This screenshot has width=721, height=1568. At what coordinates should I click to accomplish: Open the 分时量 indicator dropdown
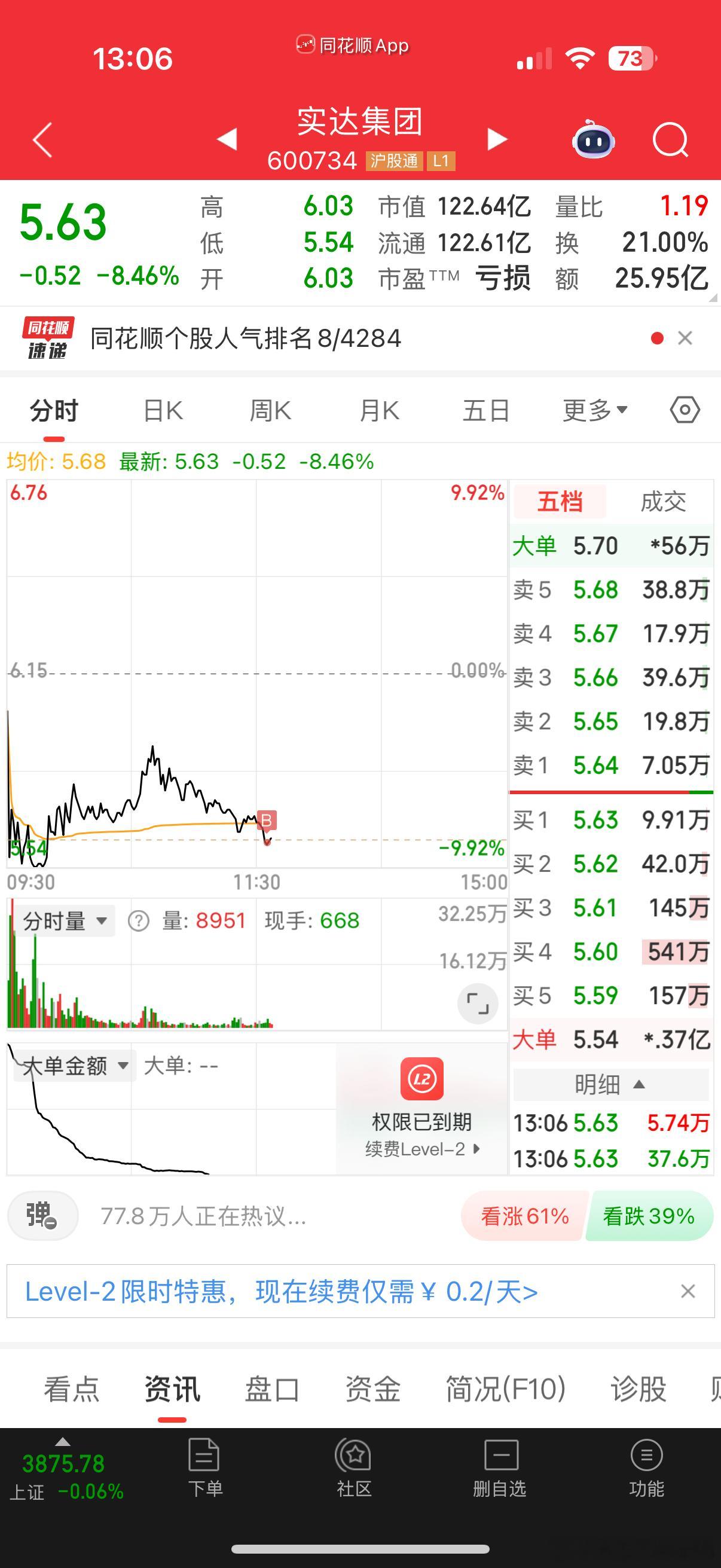pyautogui.click(x=66, y=921)
